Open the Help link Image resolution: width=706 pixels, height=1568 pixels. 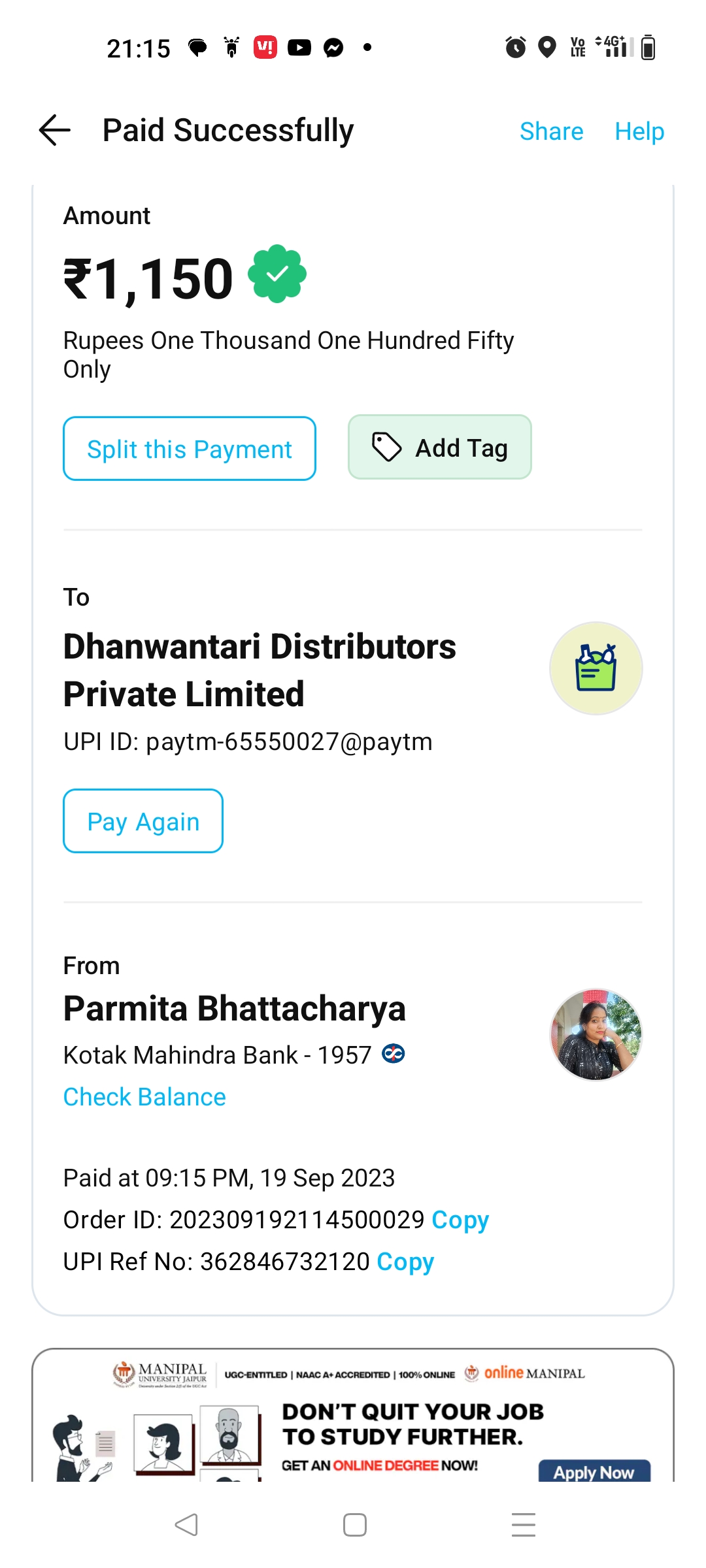[x=639, y=131]
